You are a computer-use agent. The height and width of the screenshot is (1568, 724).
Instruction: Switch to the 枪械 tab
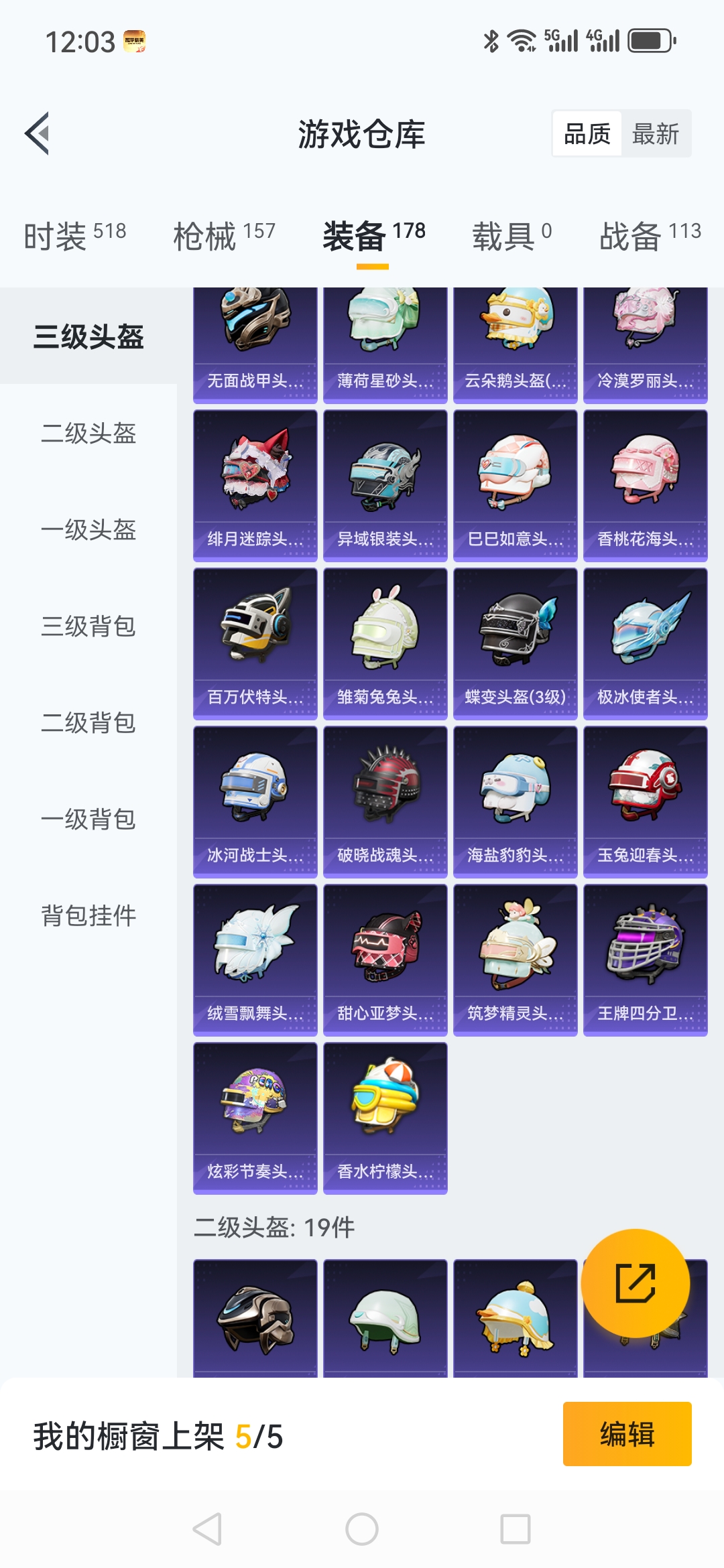click(224, 236)
